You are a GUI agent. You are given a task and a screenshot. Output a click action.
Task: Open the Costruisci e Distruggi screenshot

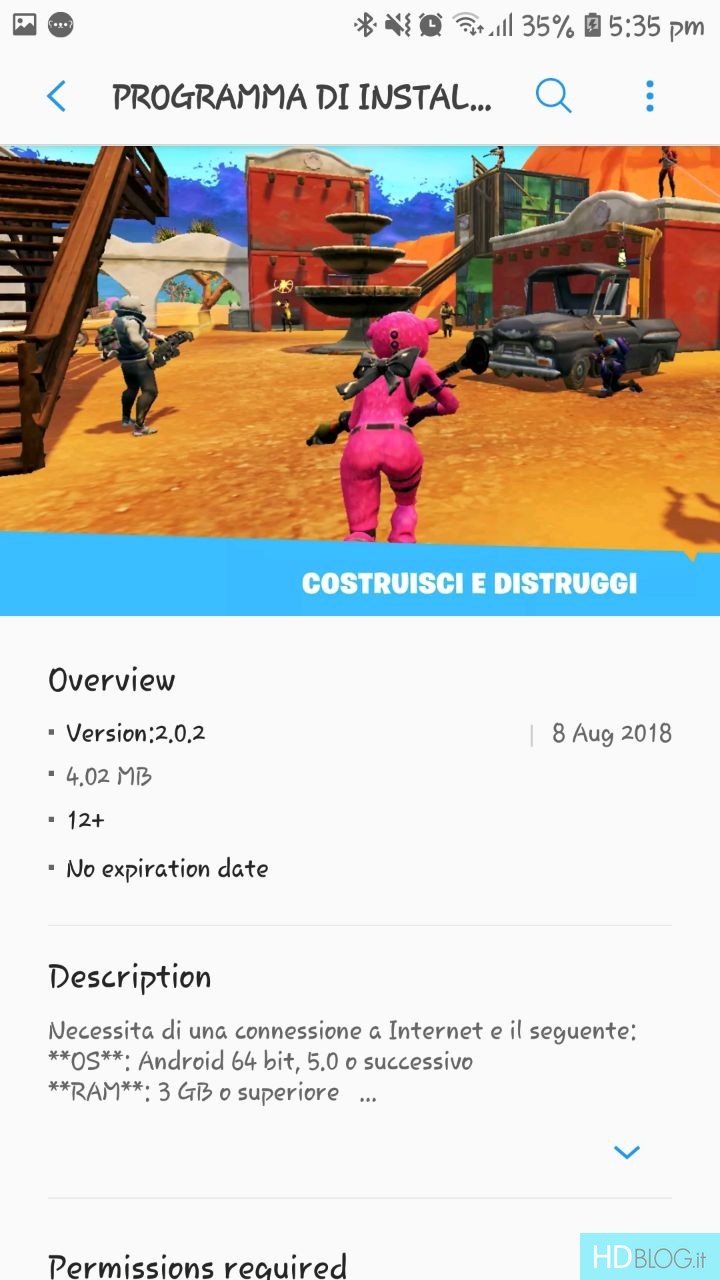click(x=360, y=380)
